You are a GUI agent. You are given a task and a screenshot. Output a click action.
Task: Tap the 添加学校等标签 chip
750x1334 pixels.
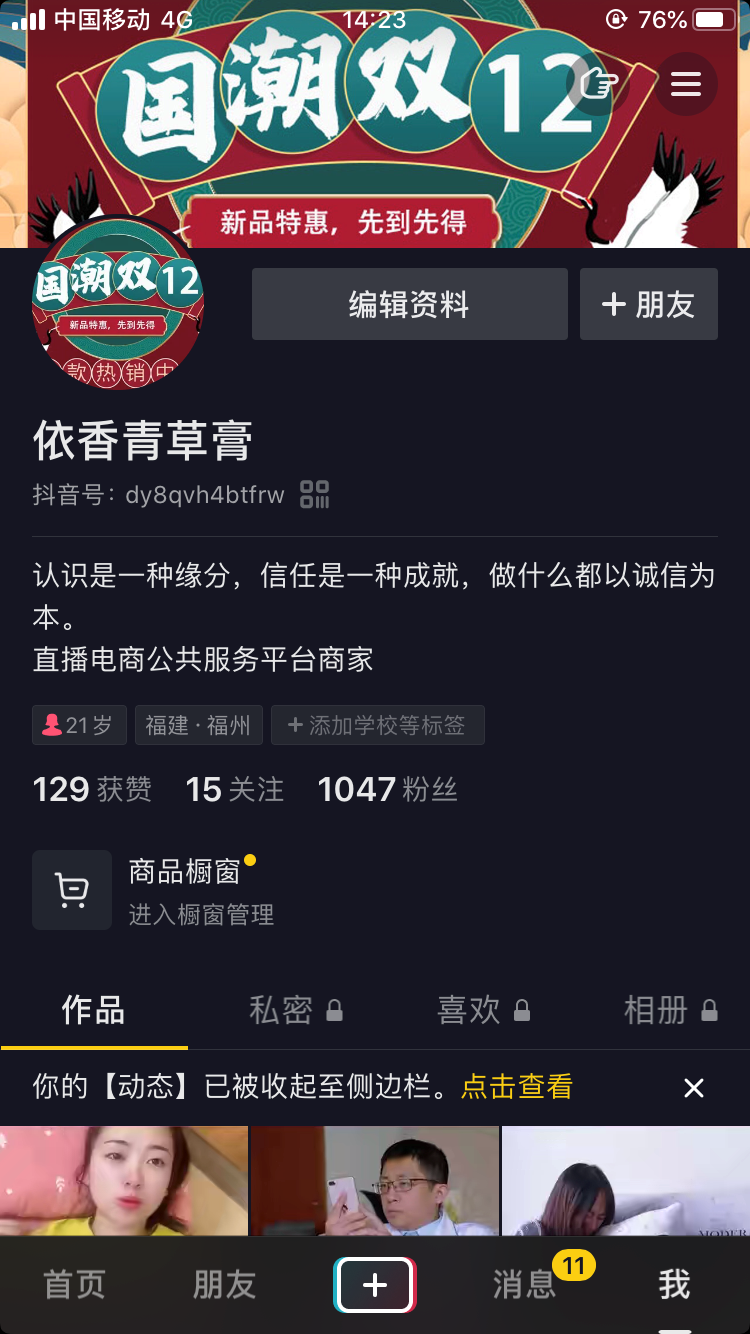pos(377,725)
